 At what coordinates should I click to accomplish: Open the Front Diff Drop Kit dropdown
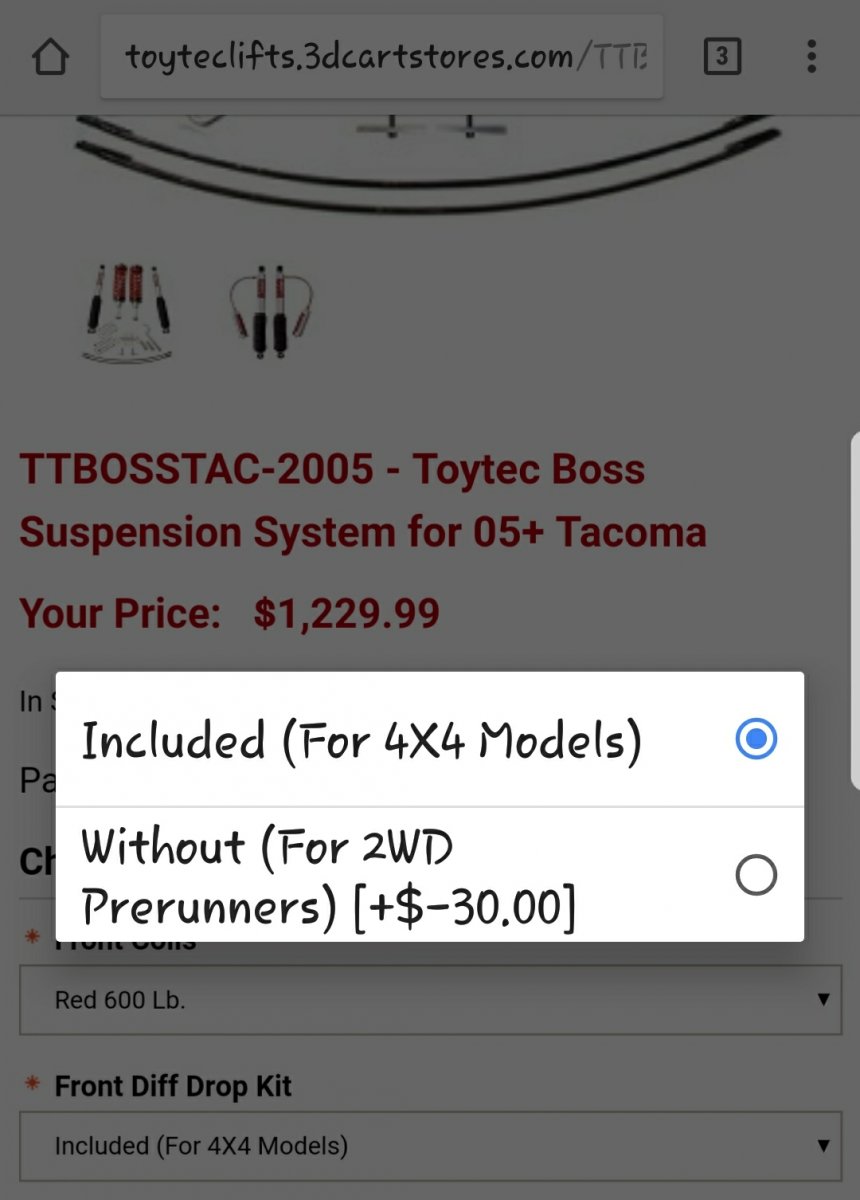point(429,1145)
